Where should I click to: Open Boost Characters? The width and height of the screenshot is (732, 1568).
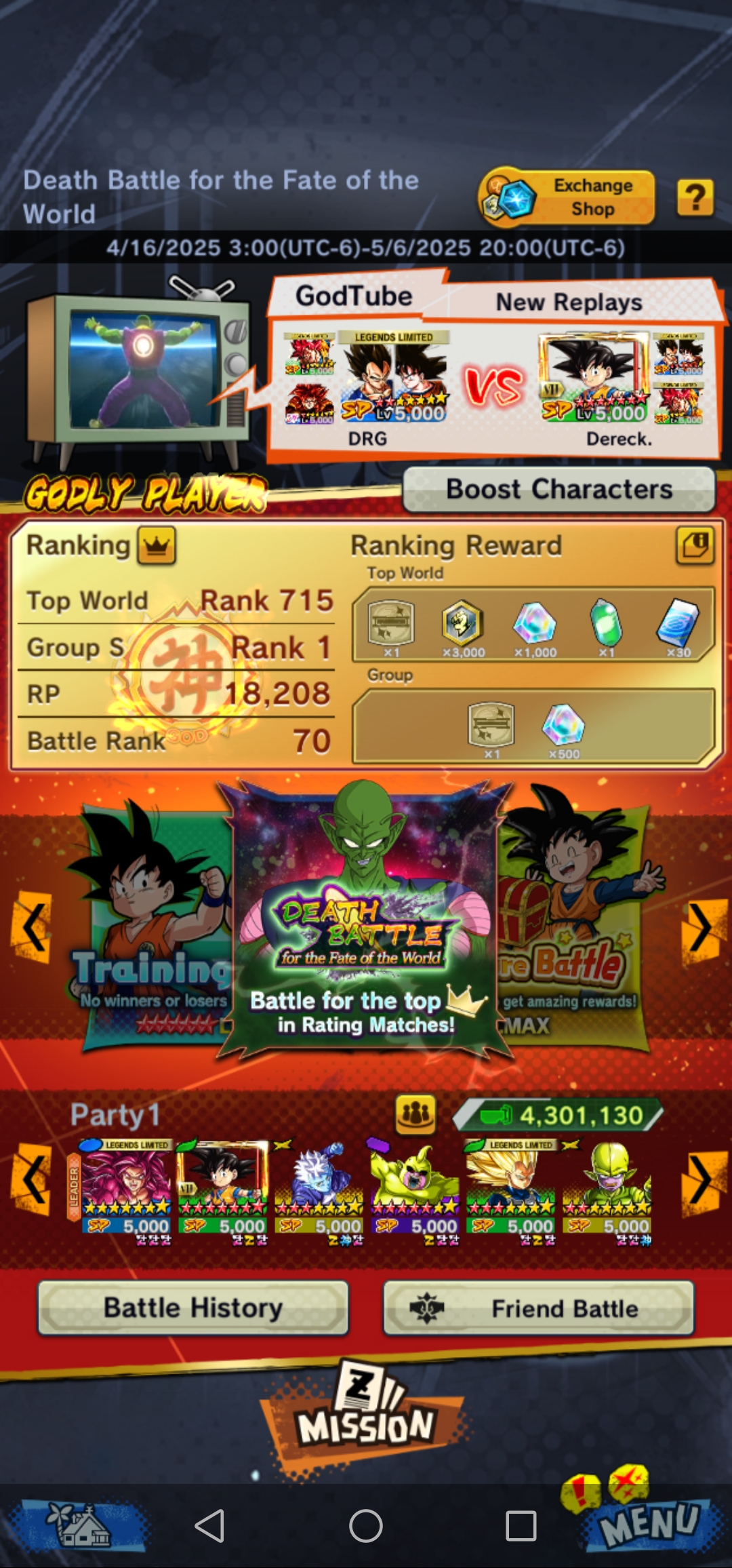[x=559, y=489]
